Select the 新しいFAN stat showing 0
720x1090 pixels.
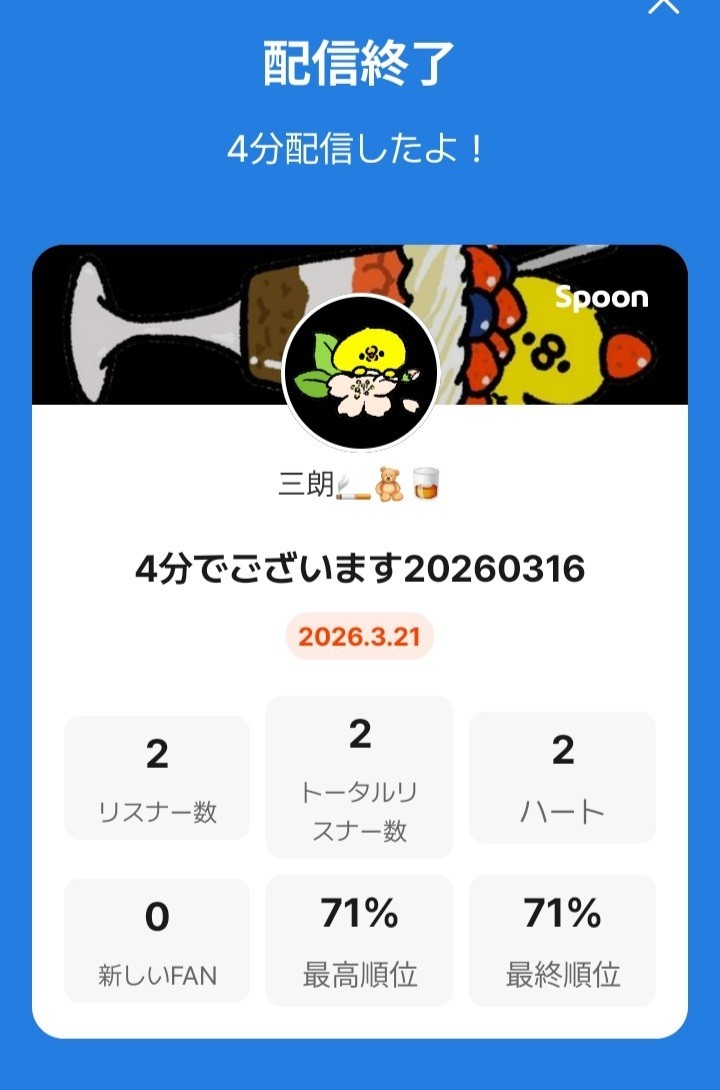tap(157, 940)
